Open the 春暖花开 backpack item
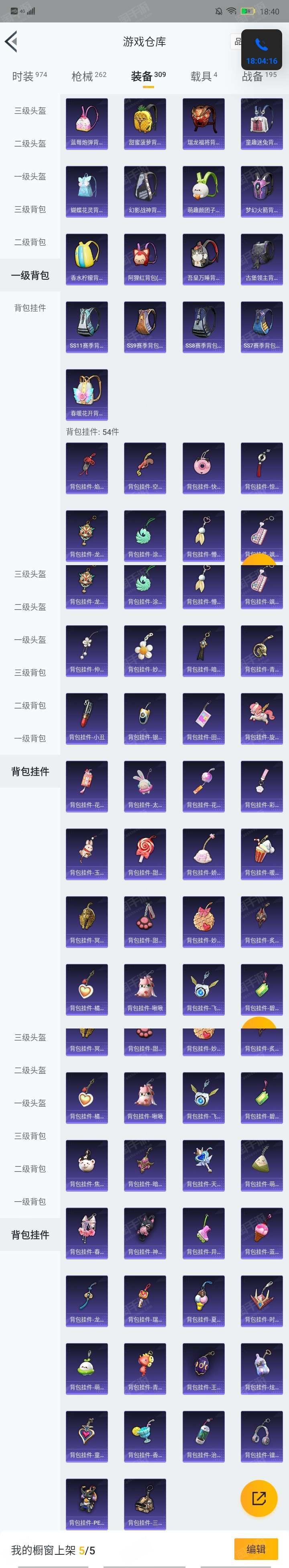The width and height of the screenshot is (289, 1568). pos(87,394)
